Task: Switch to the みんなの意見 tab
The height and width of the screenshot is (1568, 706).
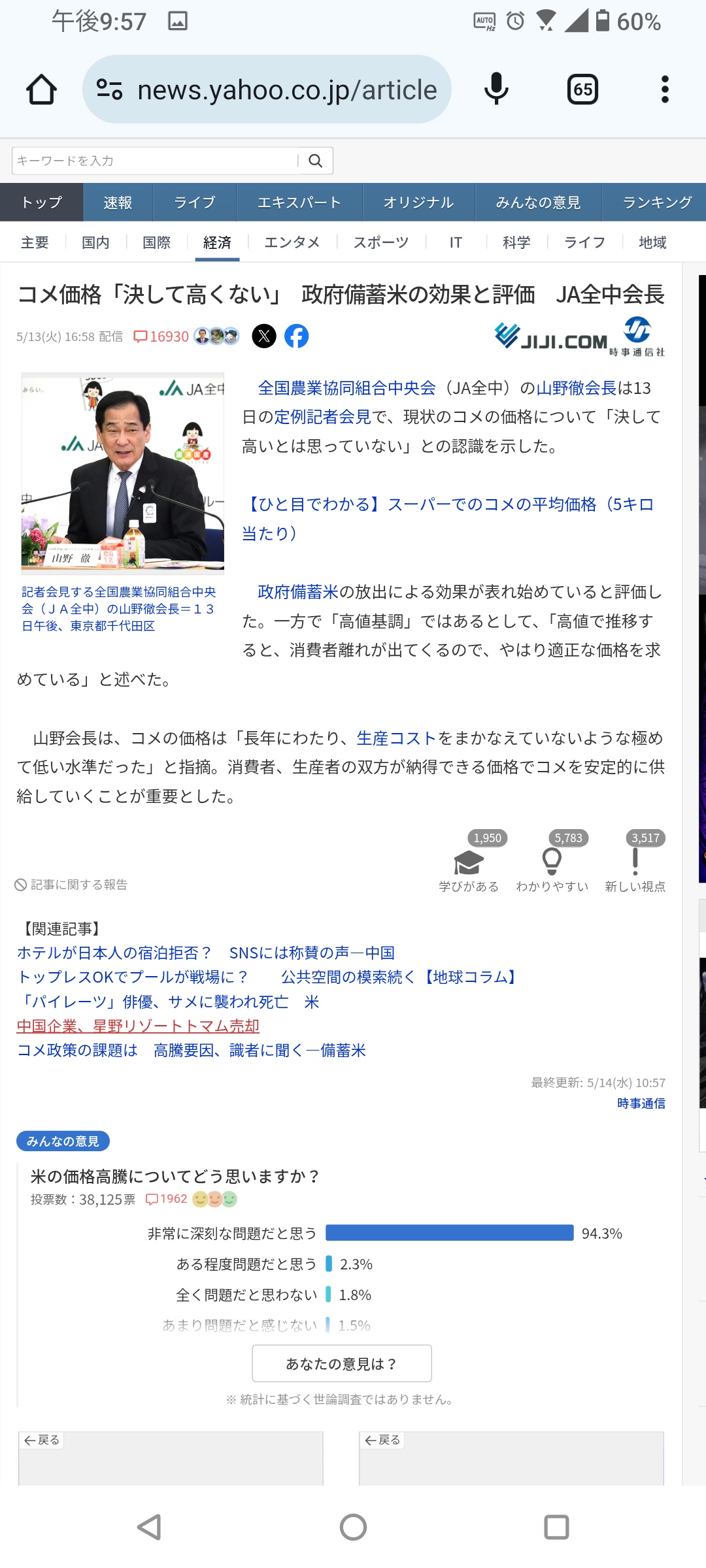Action: (538, 203)
